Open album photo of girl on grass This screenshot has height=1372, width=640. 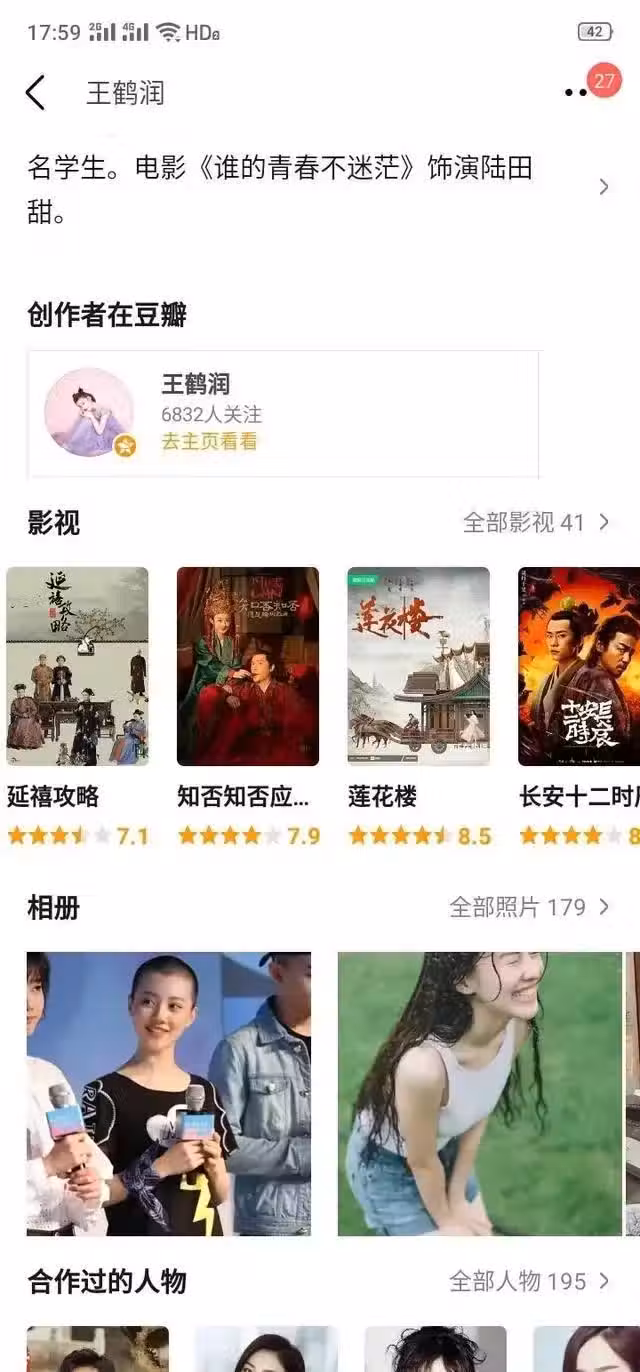pos(479,1093)
